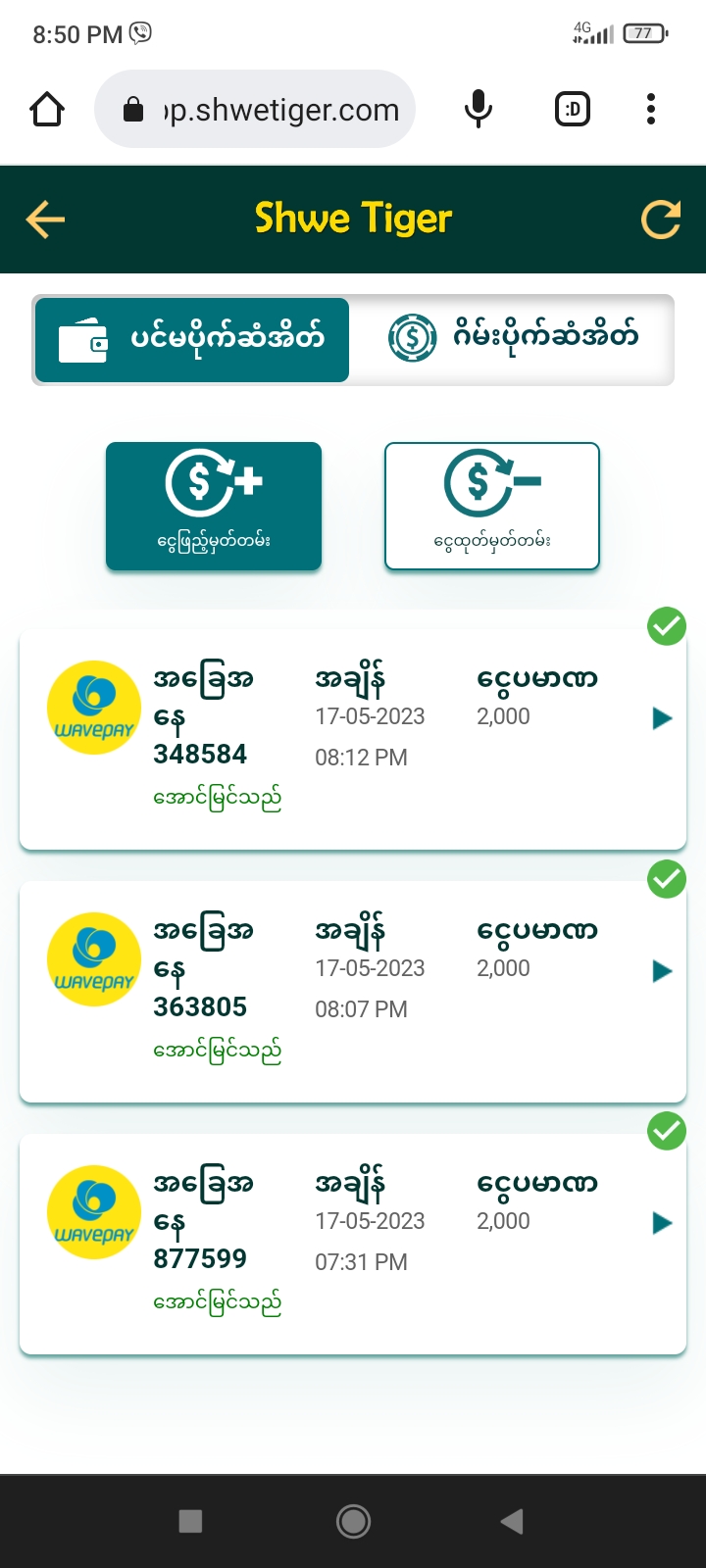View the 07:31 PM WavePay transaction
The width and height of the screenshot is (706, 1568).
click(662, 1223)
